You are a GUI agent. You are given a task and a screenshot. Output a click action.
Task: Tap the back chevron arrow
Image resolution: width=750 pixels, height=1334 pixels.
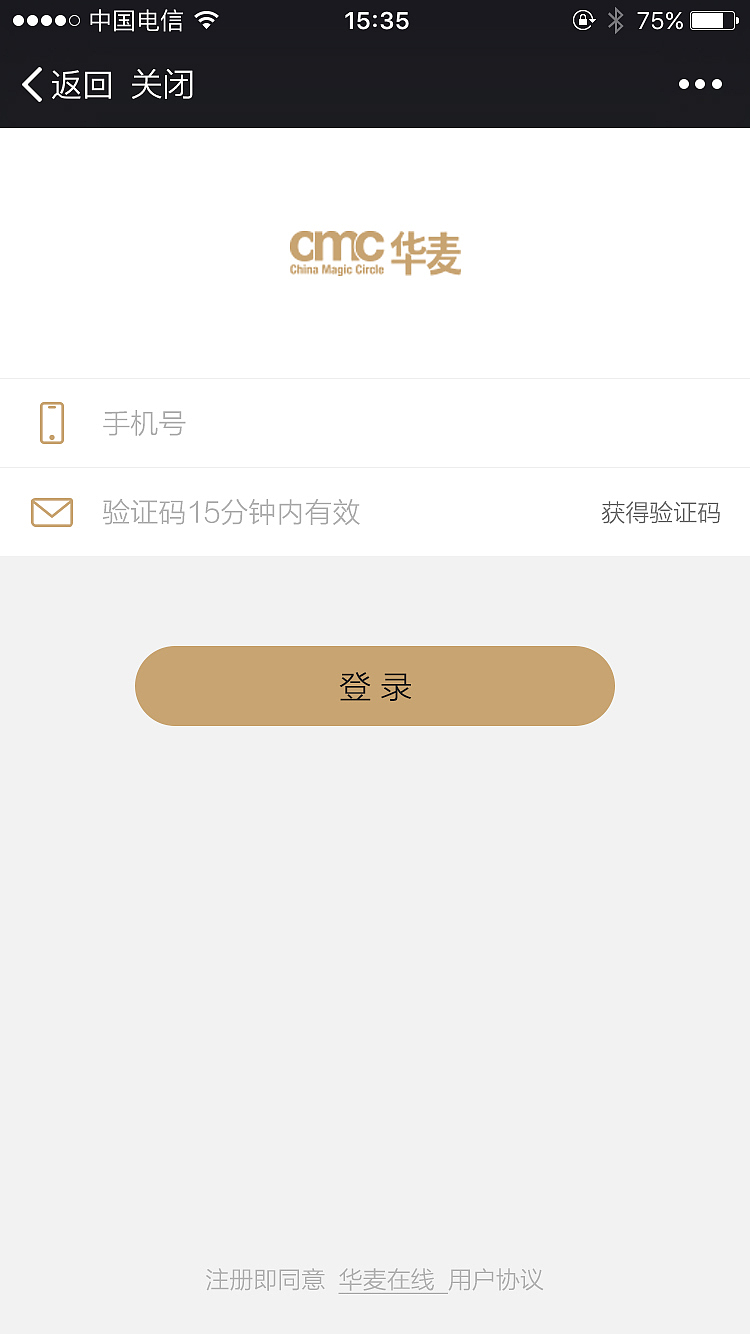tap(30, 85)
